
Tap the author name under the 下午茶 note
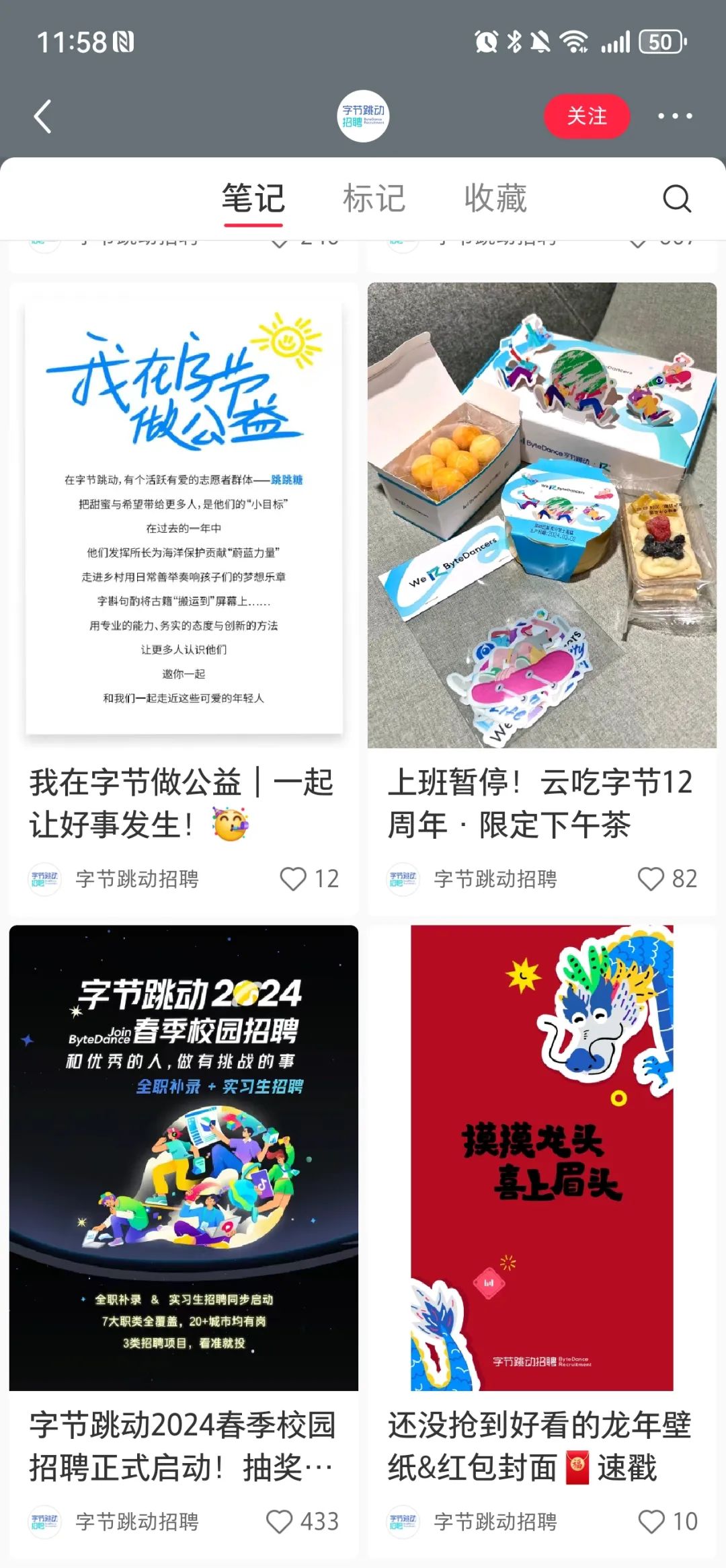[495, 879]
